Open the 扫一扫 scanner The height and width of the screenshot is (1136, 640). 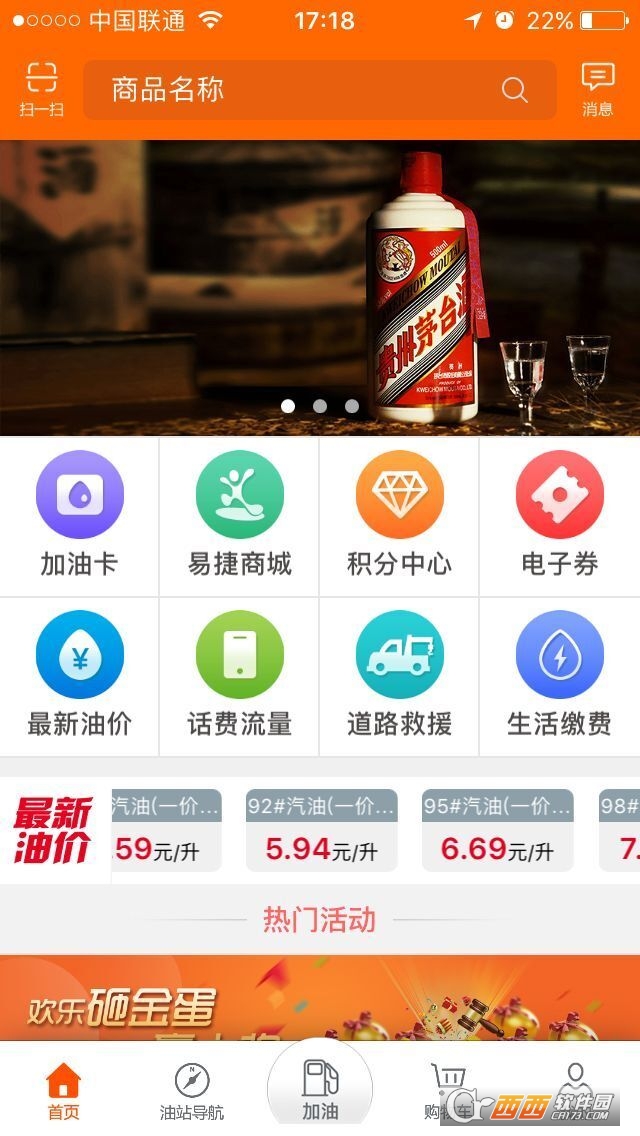[x=41, y=90]
